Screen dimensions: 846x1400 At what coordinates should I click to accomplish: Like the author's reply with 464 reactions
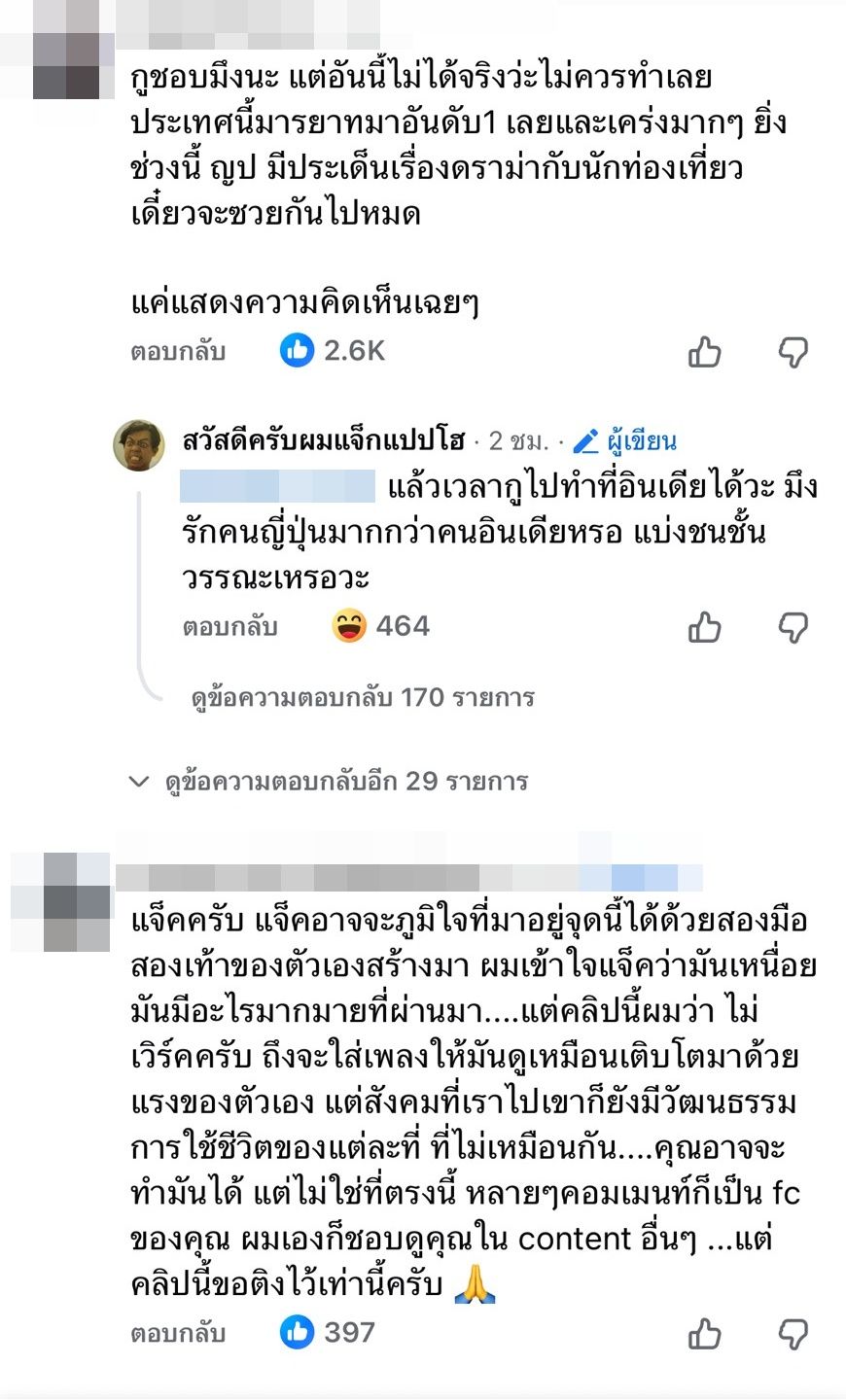pos(705,627)
